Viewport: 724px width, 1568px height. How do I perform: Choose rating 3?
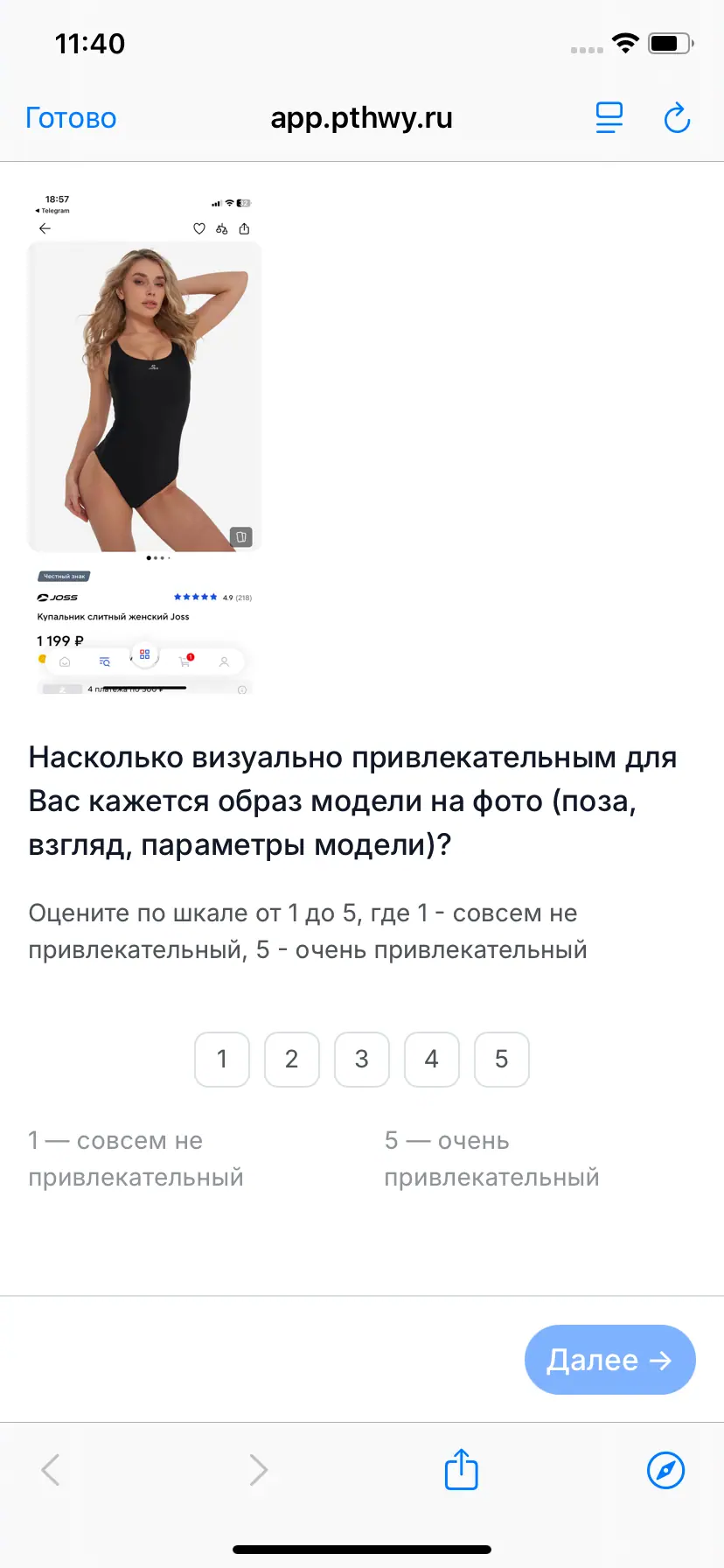click(362, 1060)
